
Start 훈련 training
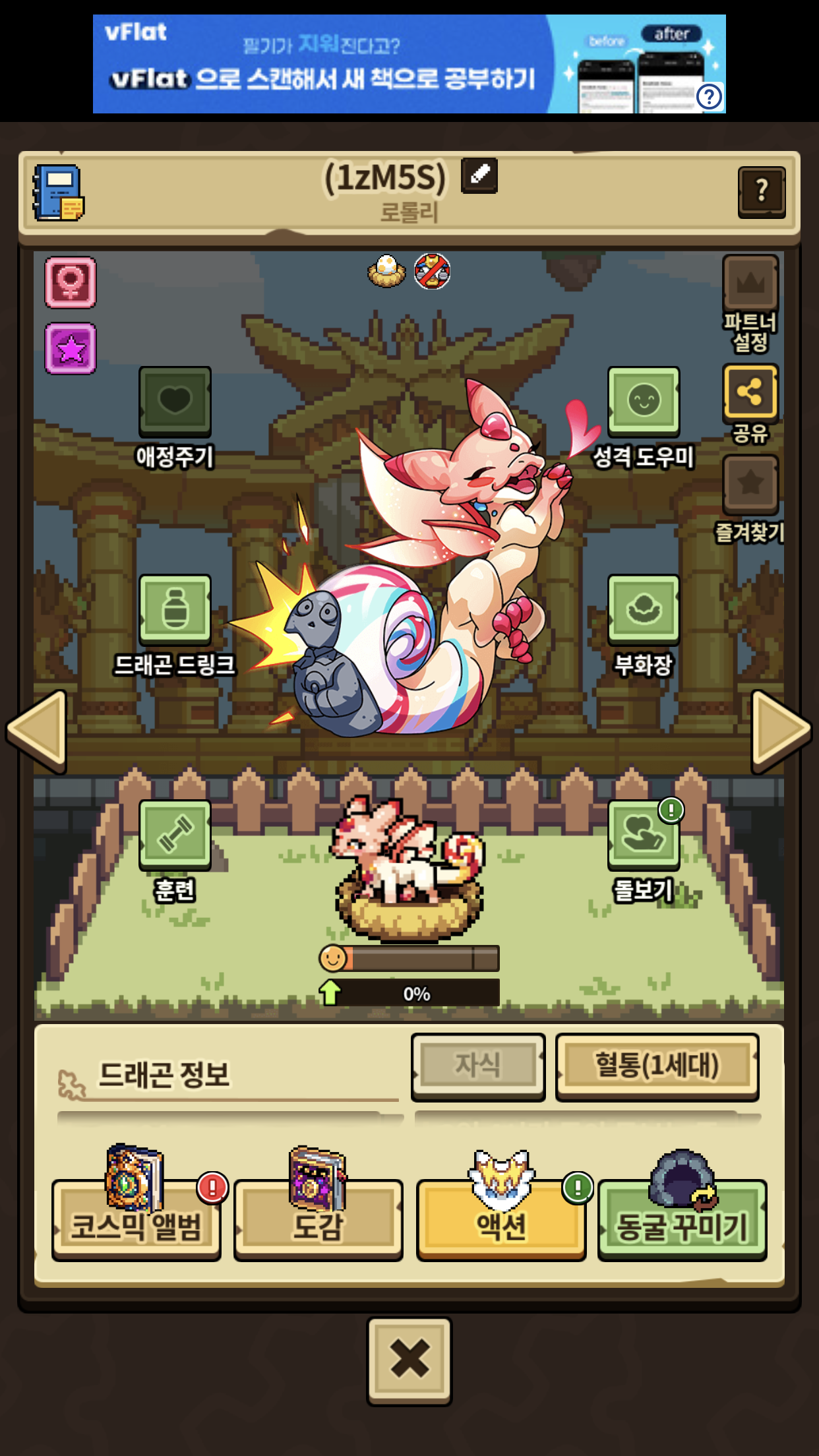pos(175,835)
